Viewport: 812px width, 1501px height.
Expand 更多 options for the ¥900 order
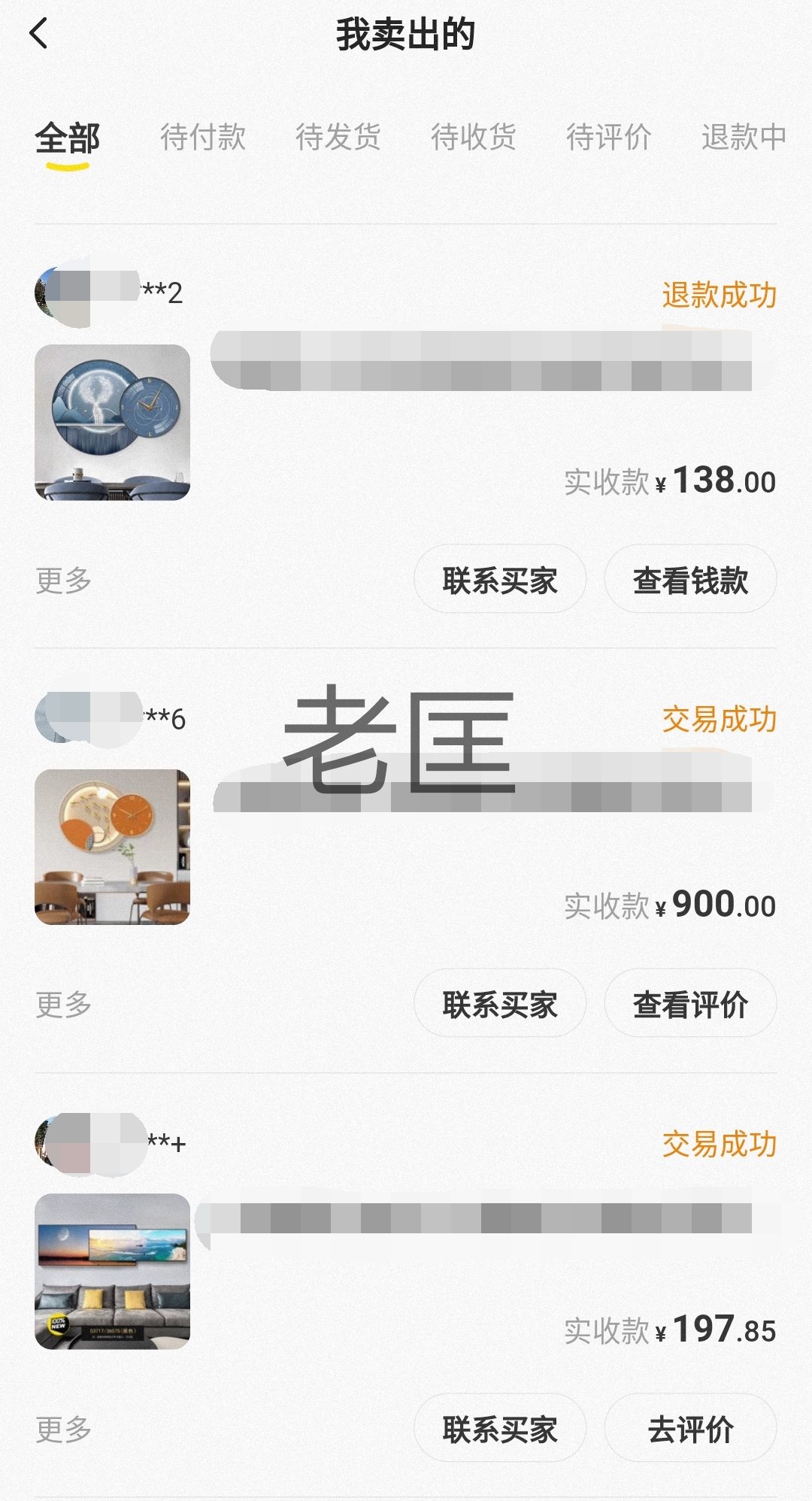coord(64,1004)
